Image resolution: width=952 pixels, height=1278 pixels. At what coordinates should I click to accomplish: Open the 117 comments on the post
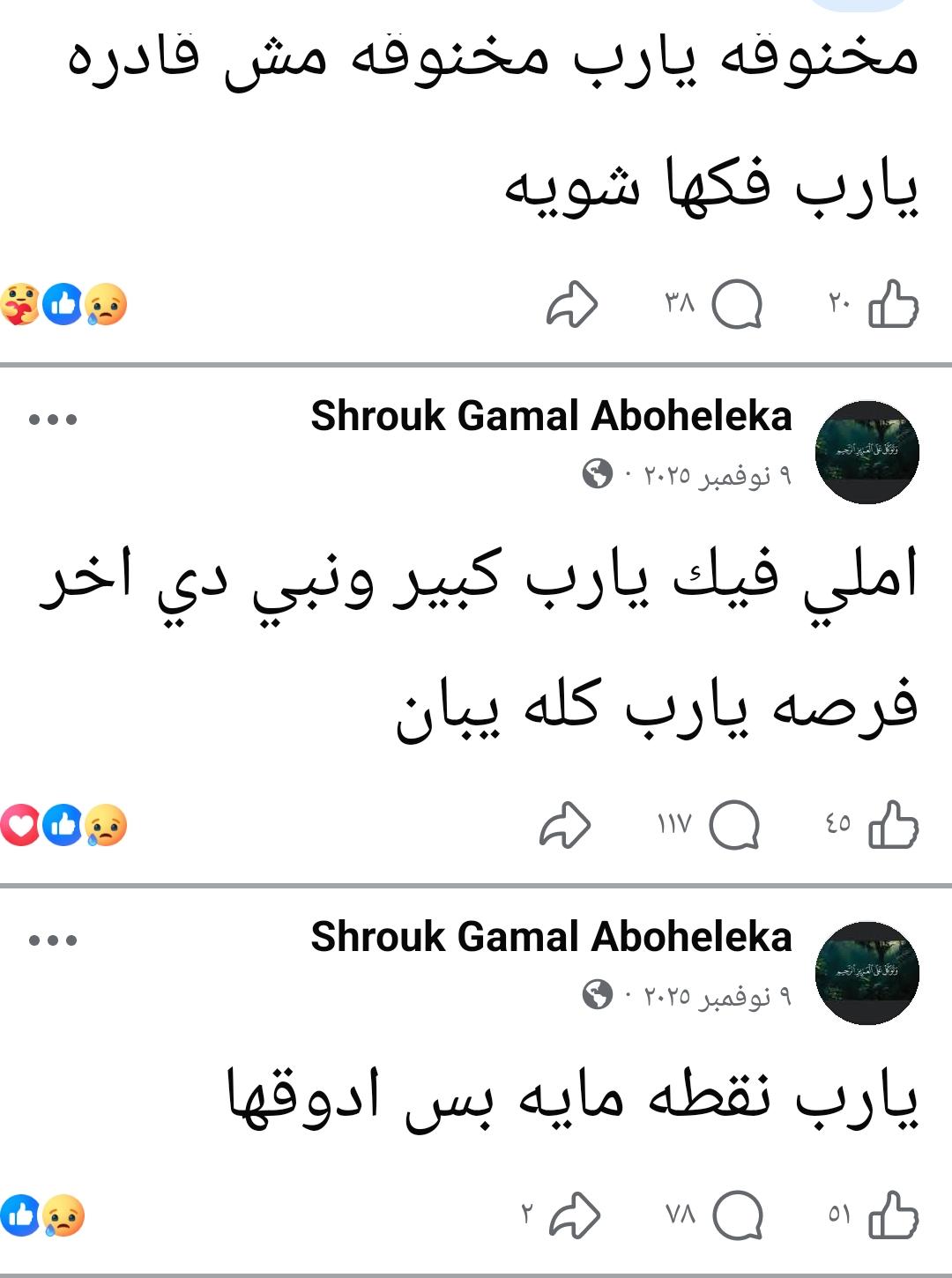[734, 825]
